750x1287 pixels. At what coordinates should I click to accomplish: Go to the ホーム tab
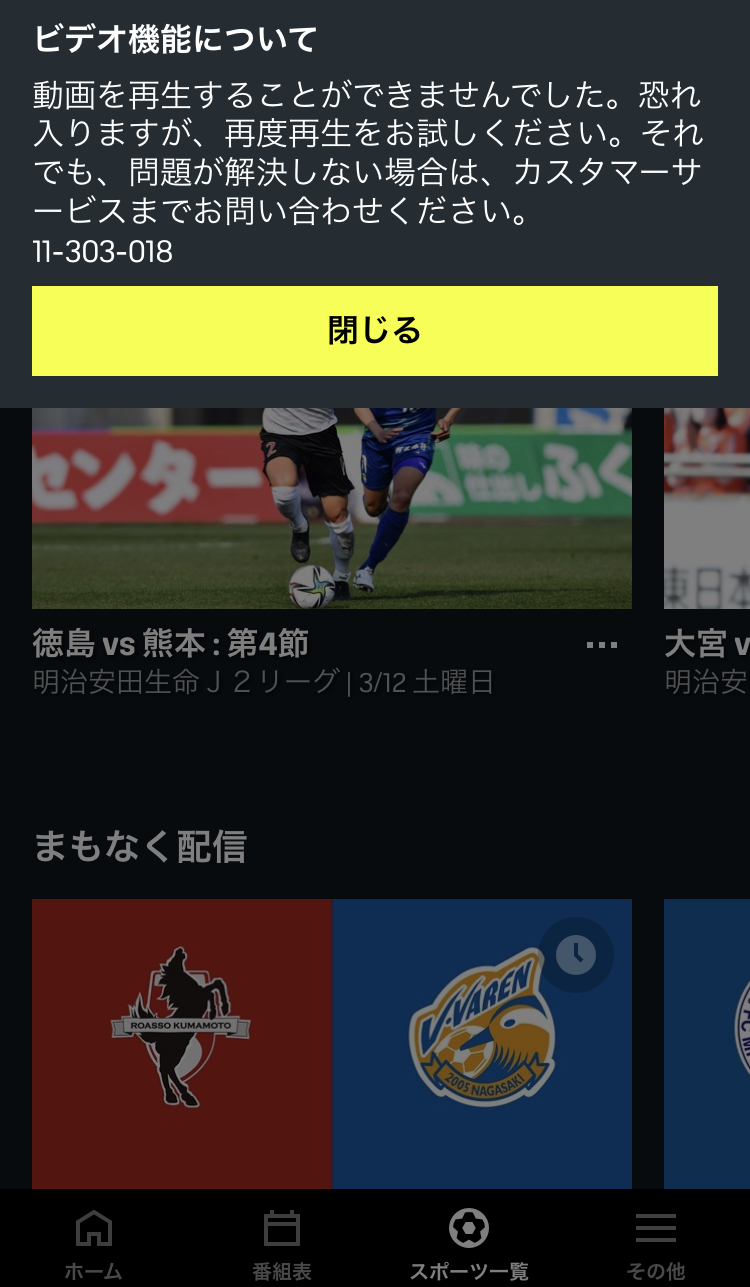coord(94,1243)
